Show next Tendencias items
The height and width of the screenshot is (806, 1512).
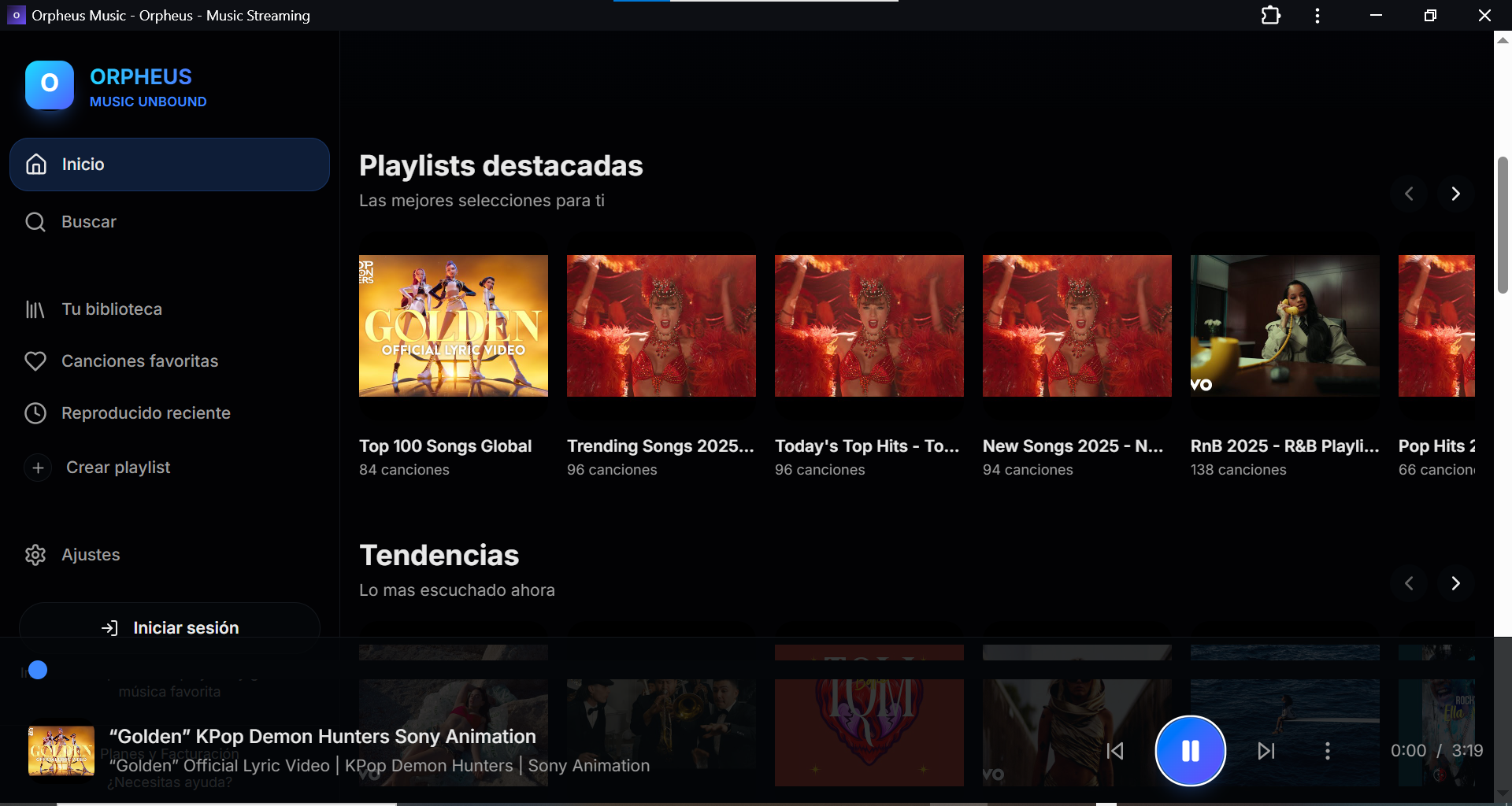click(x=1455, y=583)
